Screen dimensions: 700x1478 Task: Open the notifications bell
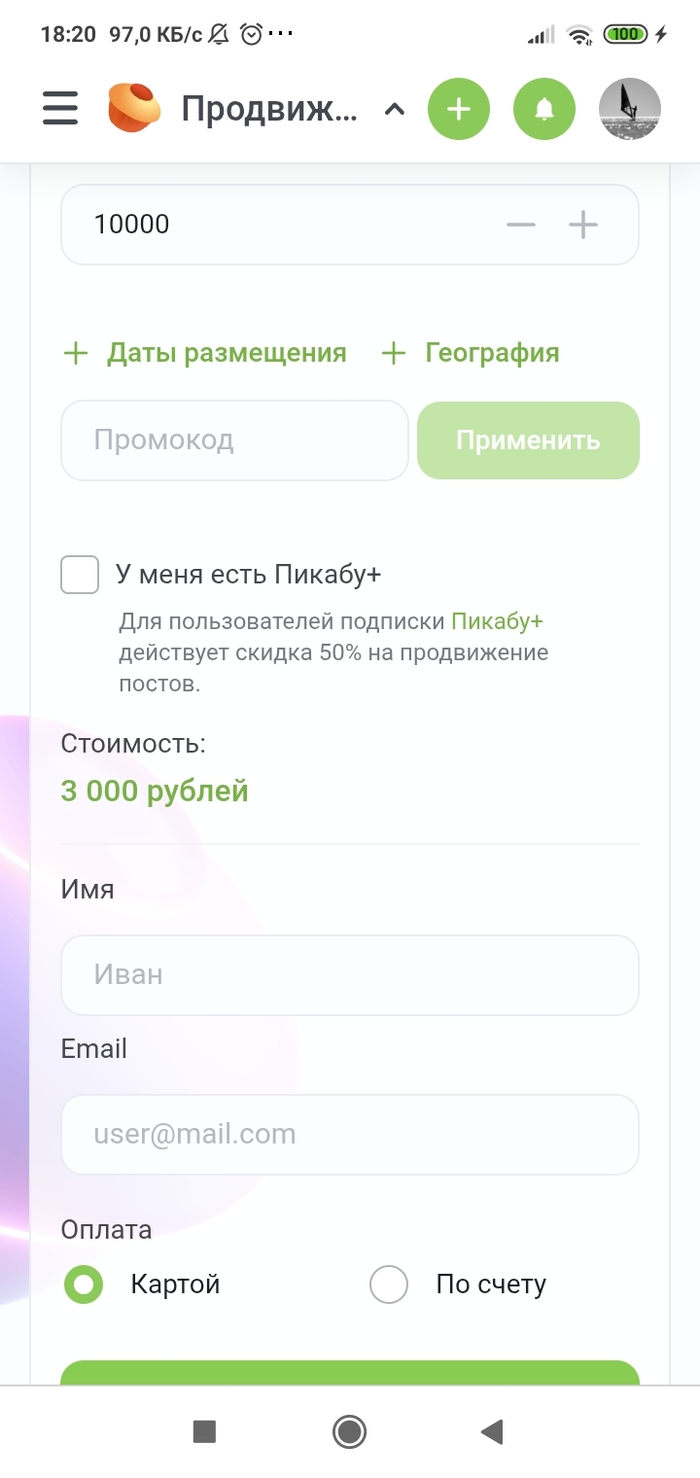(x=544, y=109)
